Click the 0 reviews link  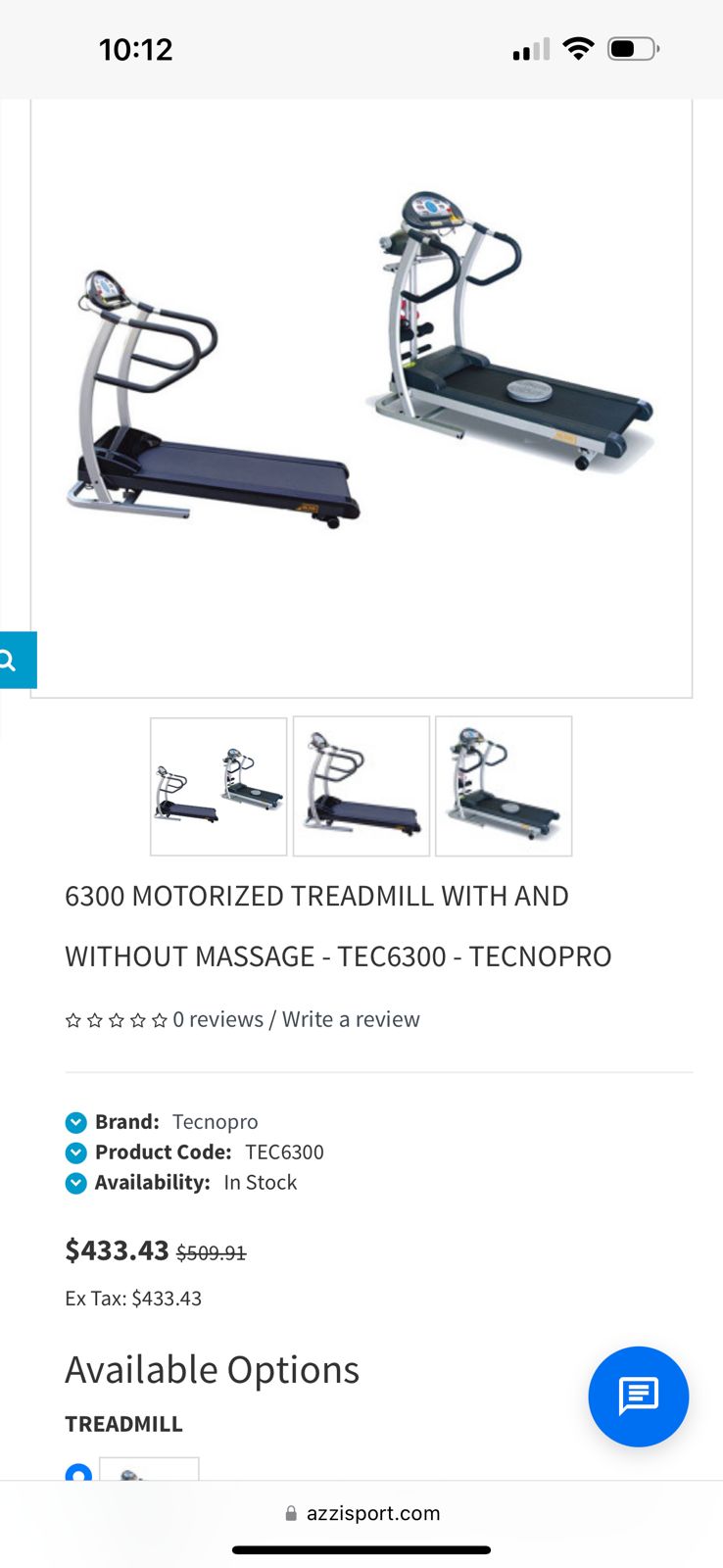[x=217, y=1019]
